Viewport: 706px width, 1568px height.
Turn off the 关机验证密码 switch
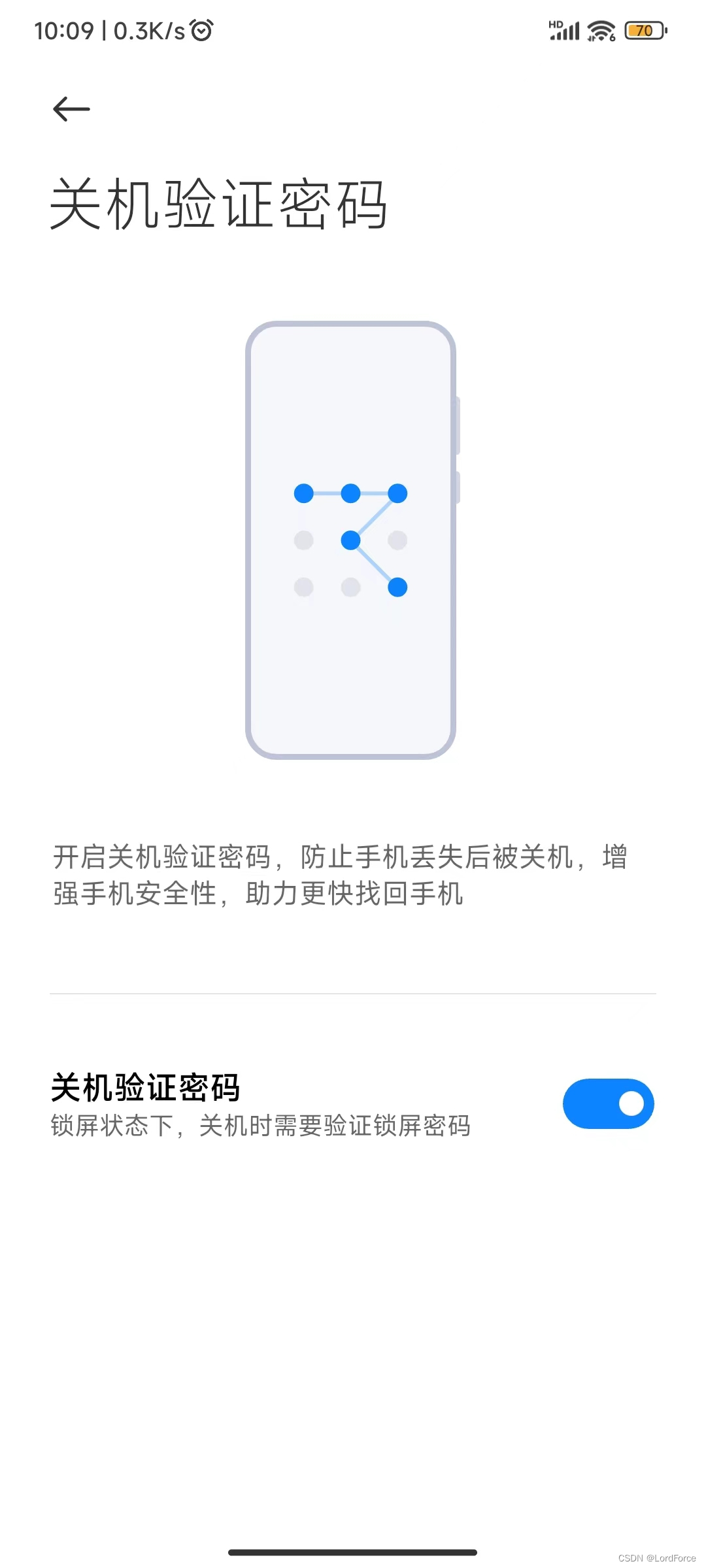click(608, 1103)
